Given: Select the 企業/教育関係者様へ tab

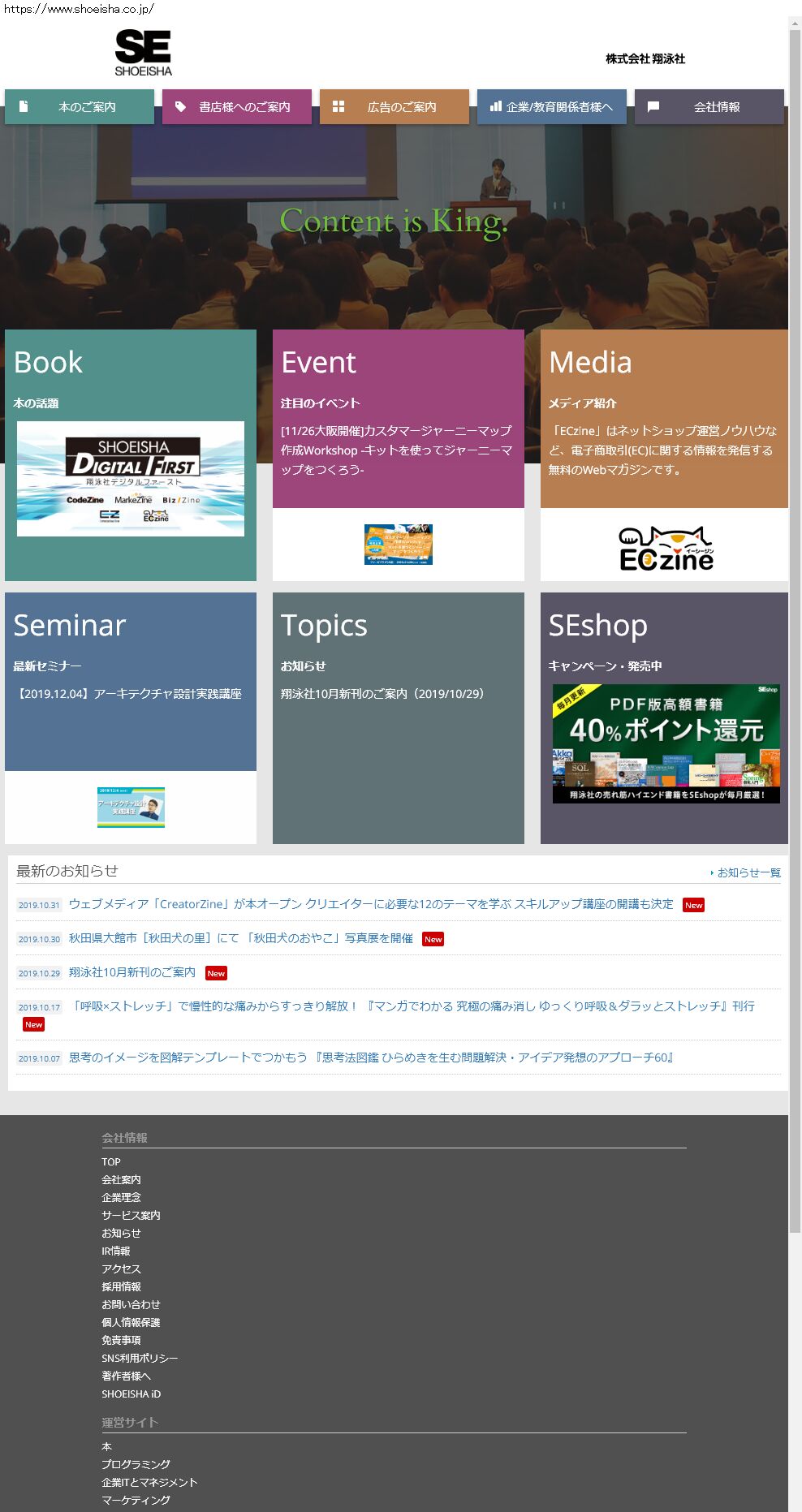Looking at the screenshot, I should point(552,107).
